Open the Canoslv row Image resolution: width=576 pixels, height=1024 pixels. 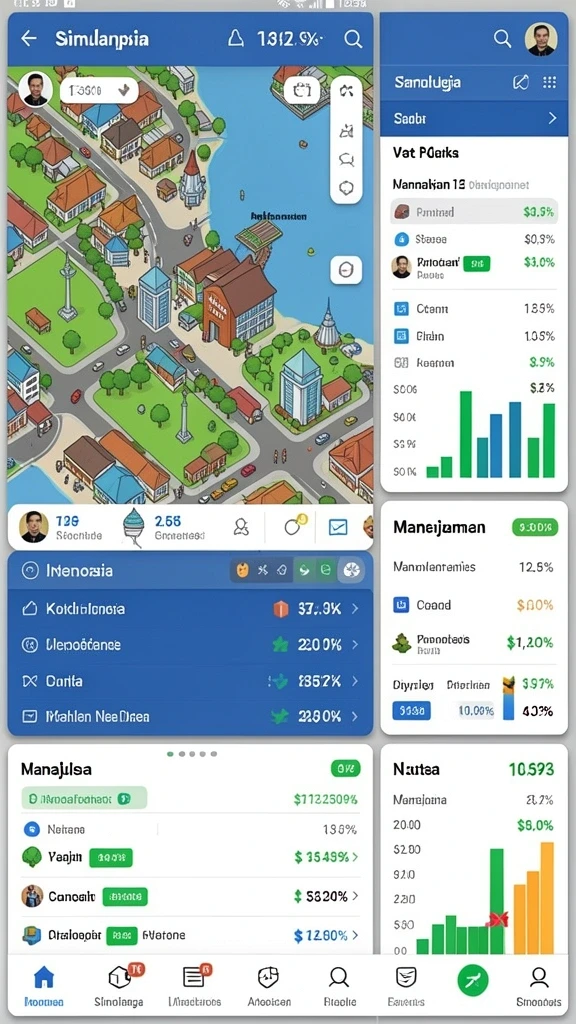tap(190, 897)
